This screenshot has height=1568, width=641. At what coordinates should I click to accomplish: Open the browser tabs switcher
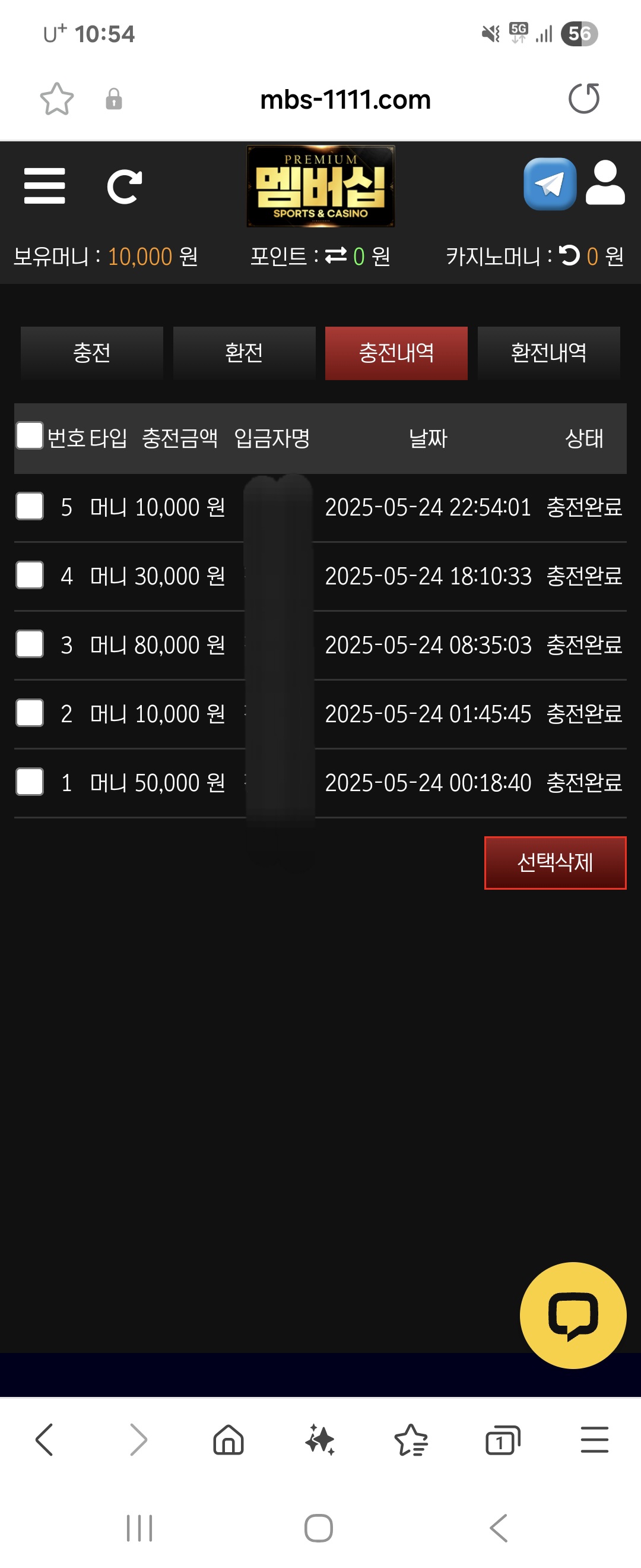[503, 1440]
